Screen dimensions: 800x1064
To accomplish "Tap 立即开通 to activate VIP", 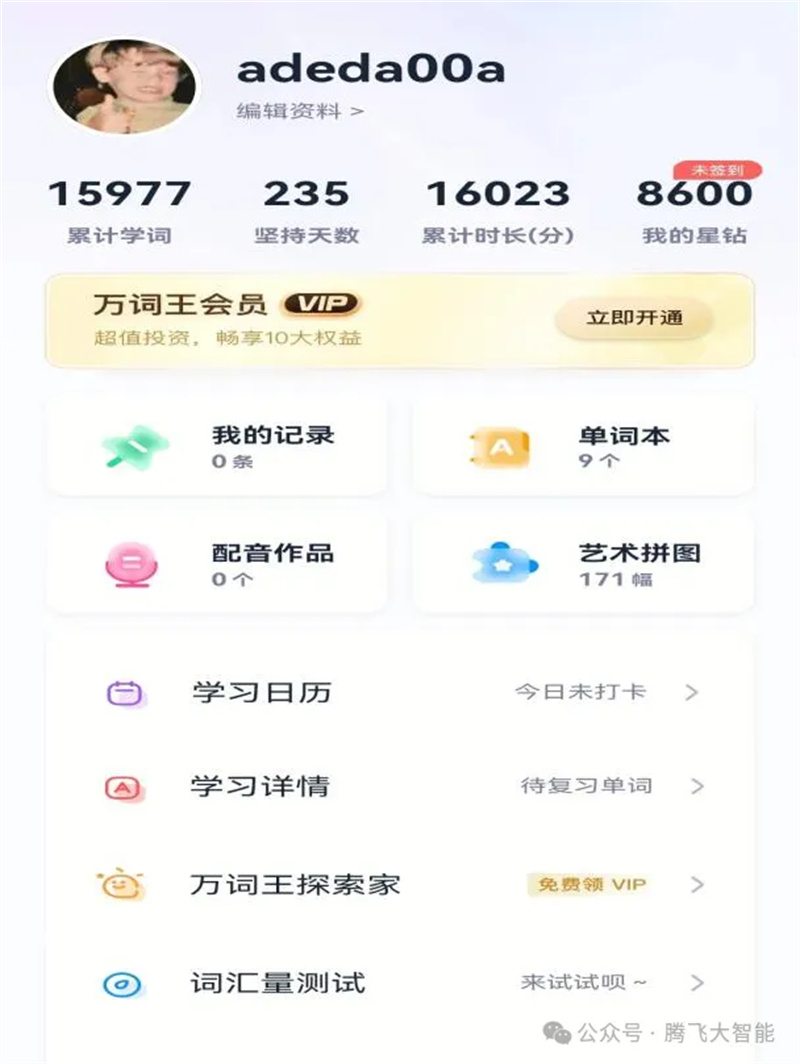I will (634, 319).
